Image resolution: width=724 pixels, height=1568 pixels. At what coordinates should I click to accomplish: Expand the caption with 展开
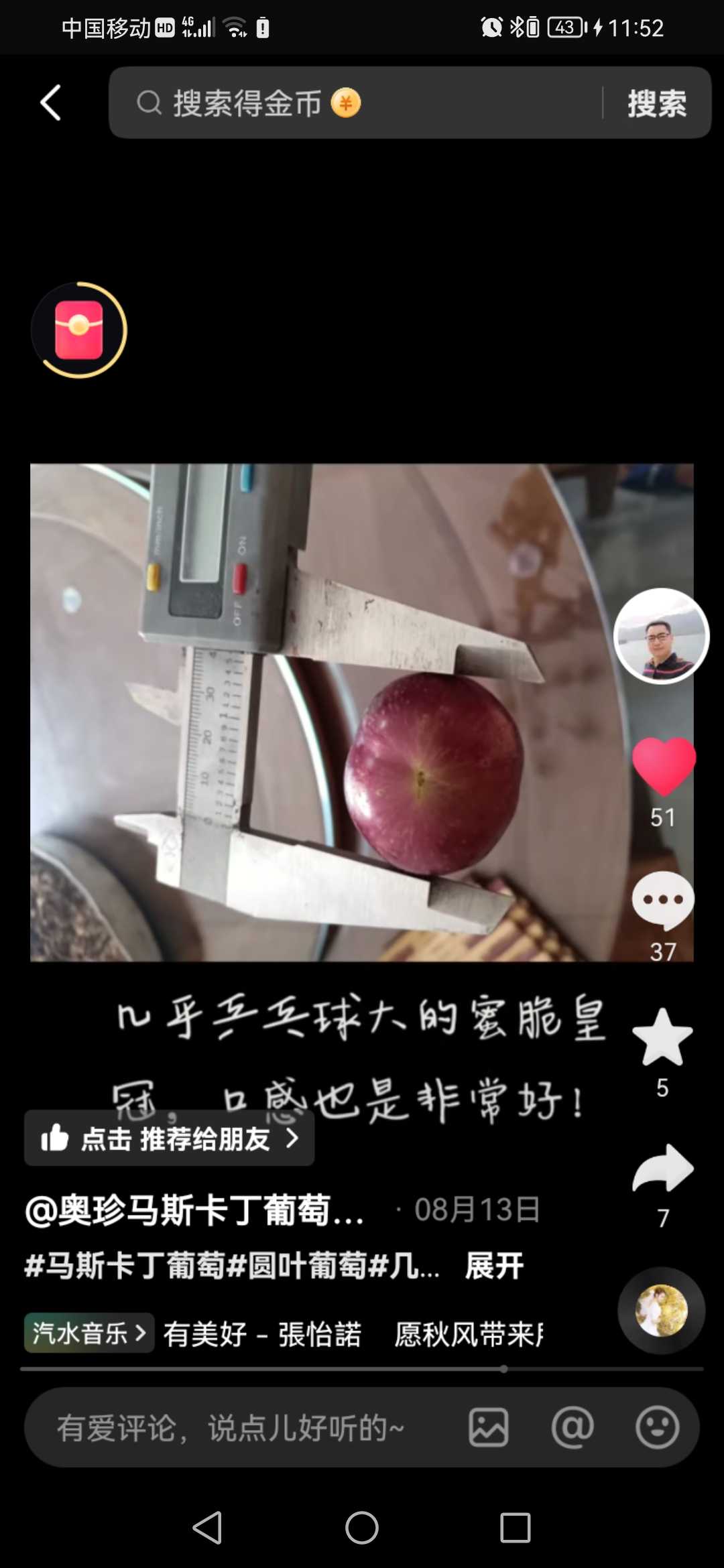pos(495,1266)
